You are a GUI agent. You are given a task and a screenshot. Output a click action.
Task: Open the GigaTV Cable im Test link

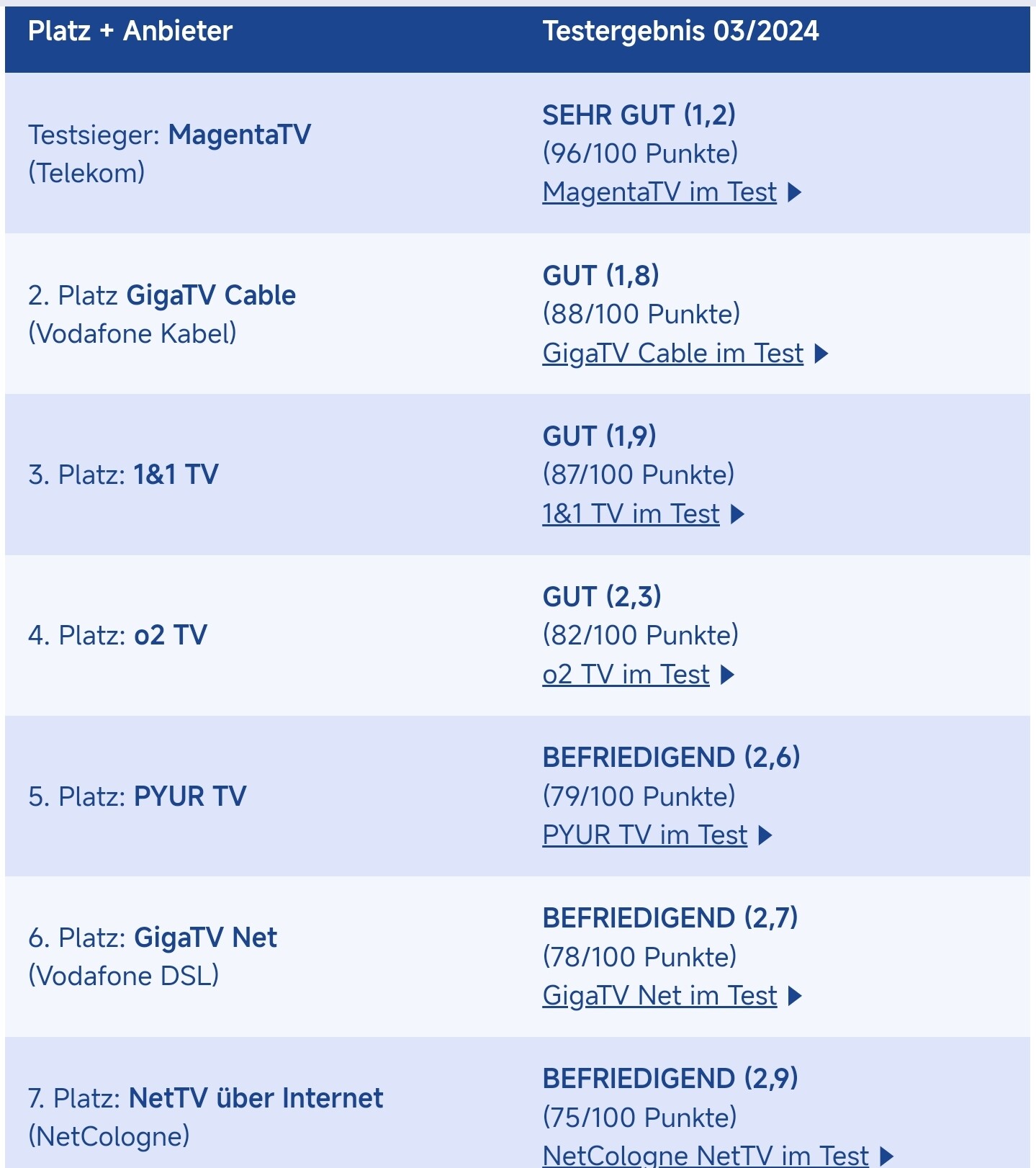click(672, 353)
